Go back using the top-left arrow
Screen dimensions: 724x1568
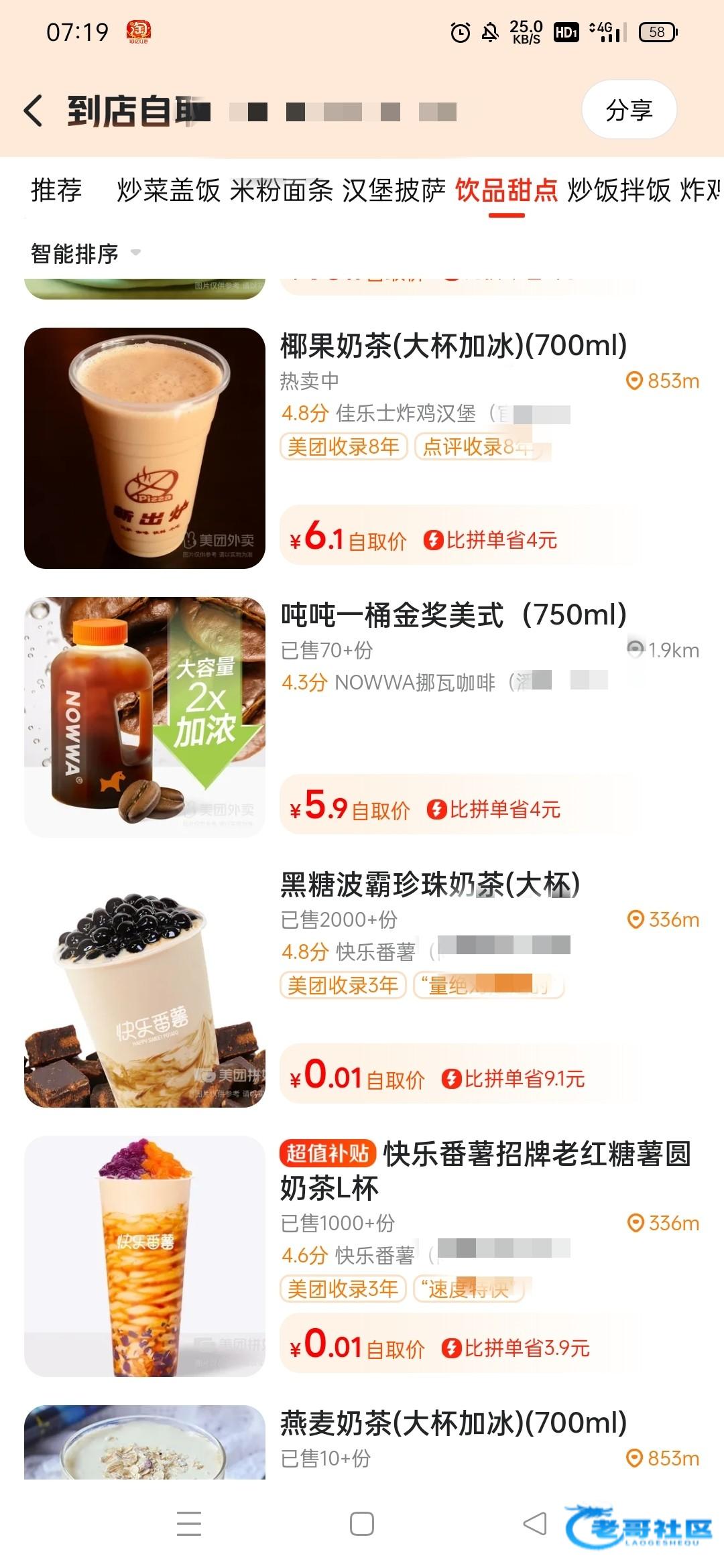click(34, 111)
